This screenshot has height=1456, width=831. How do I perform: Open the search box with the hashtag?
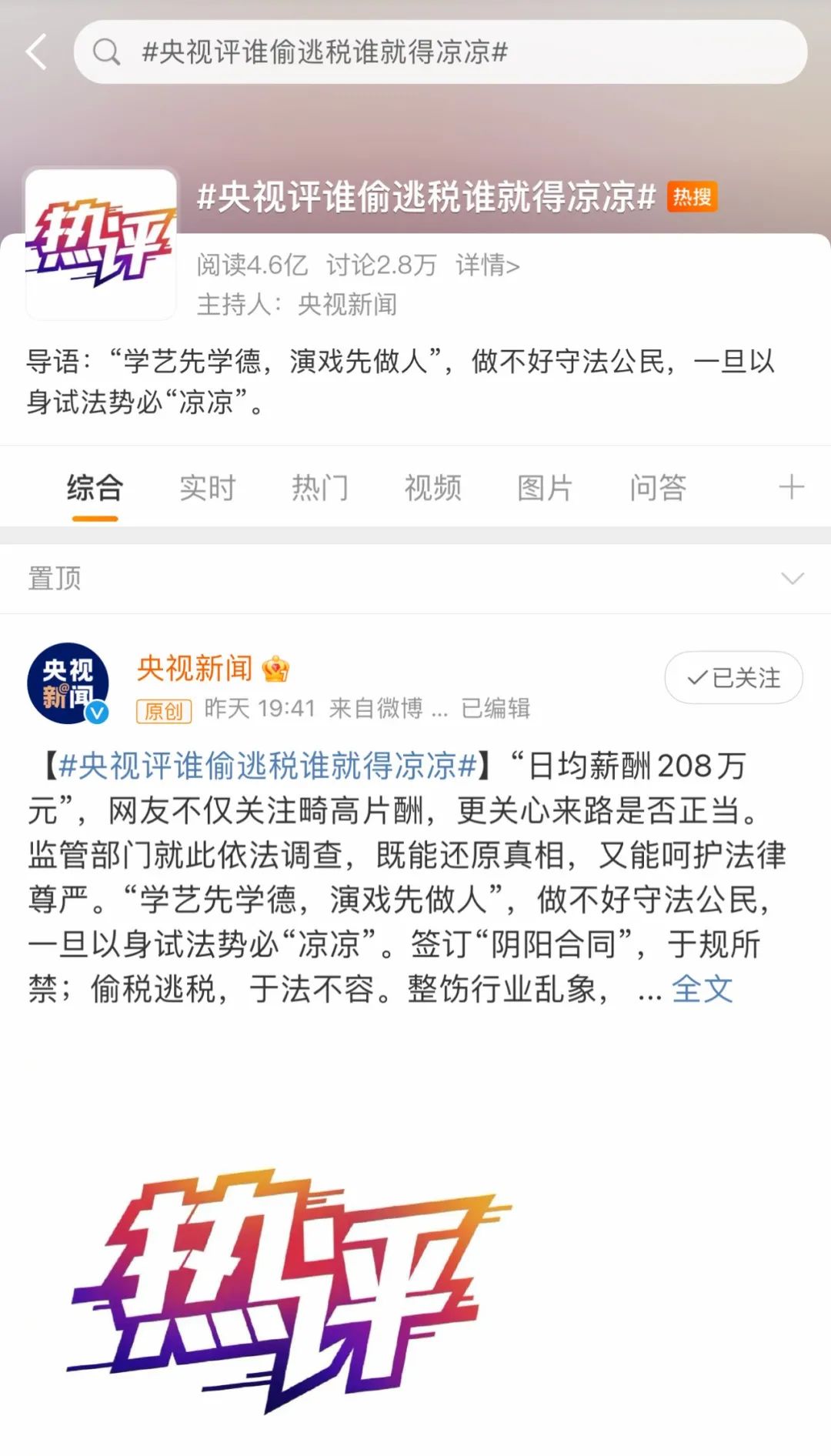click(x=439, y=52)
